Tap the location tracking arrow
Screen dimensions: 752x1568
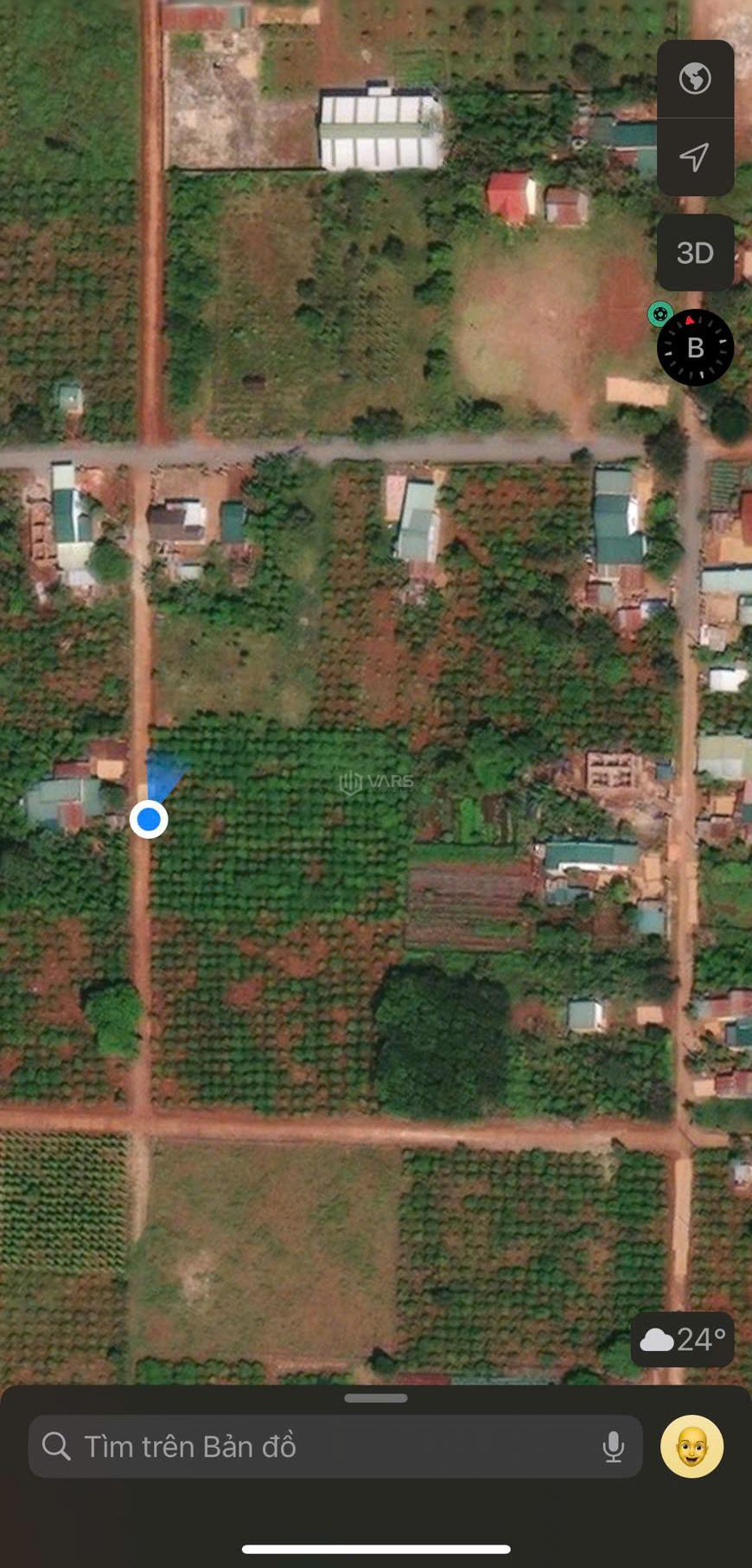(x=695, y=157)
